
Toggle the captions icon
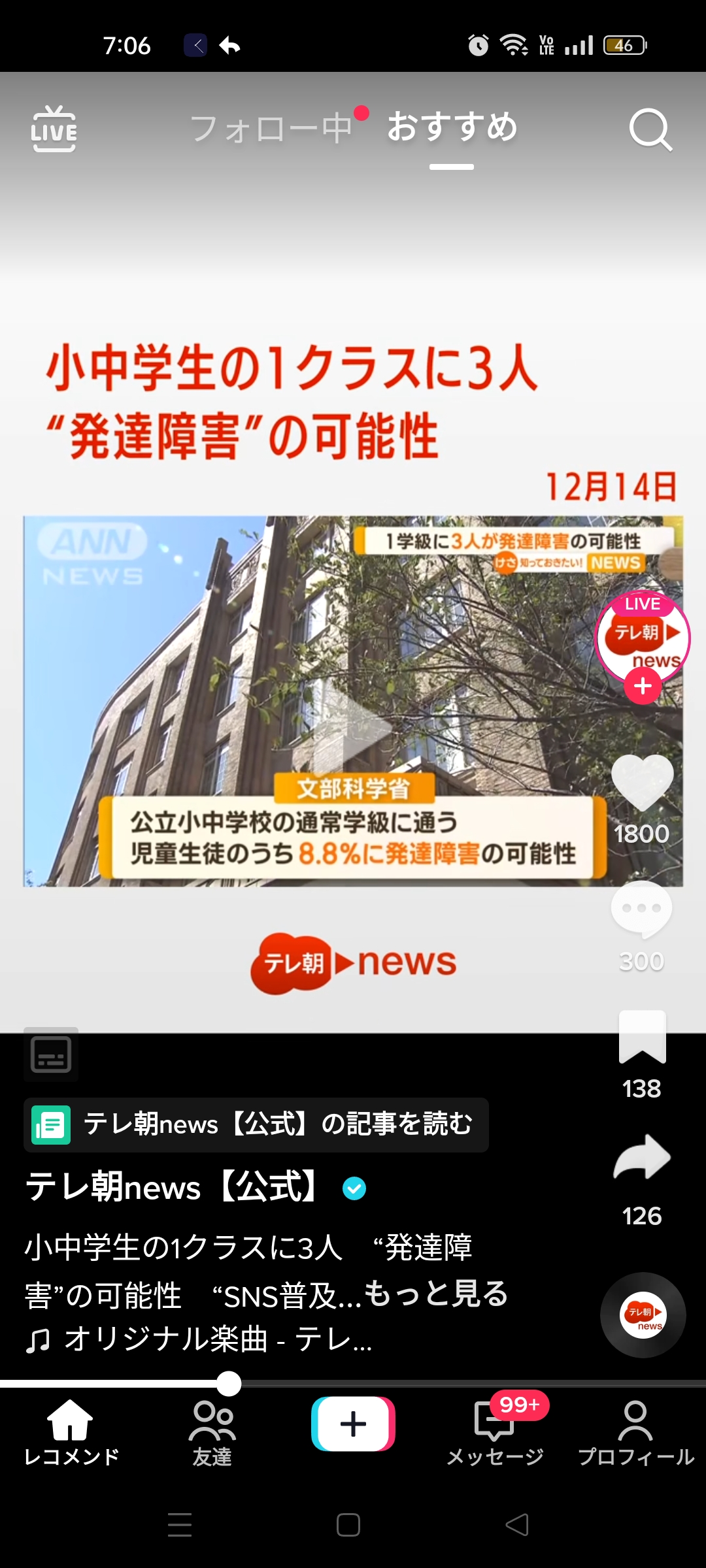point(51,1054)
